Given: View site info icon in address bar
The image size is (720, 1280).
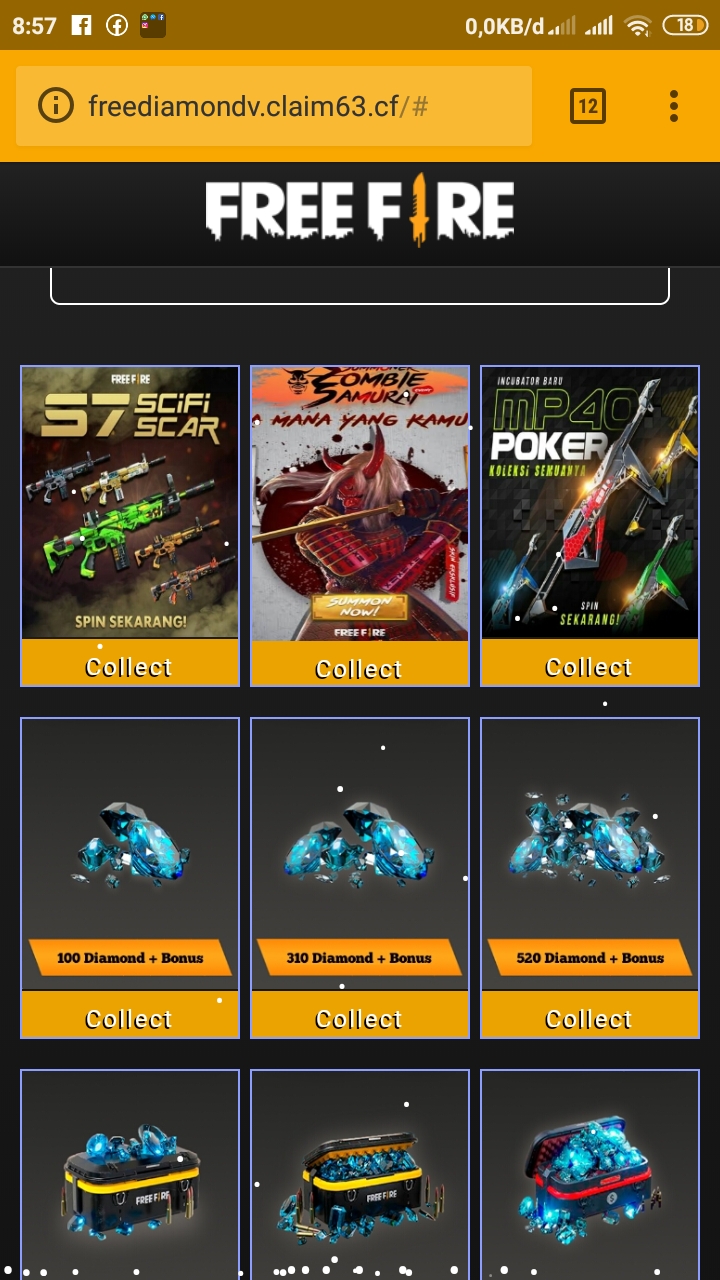Looking at the screenshot, I should [x=55, y=106].
